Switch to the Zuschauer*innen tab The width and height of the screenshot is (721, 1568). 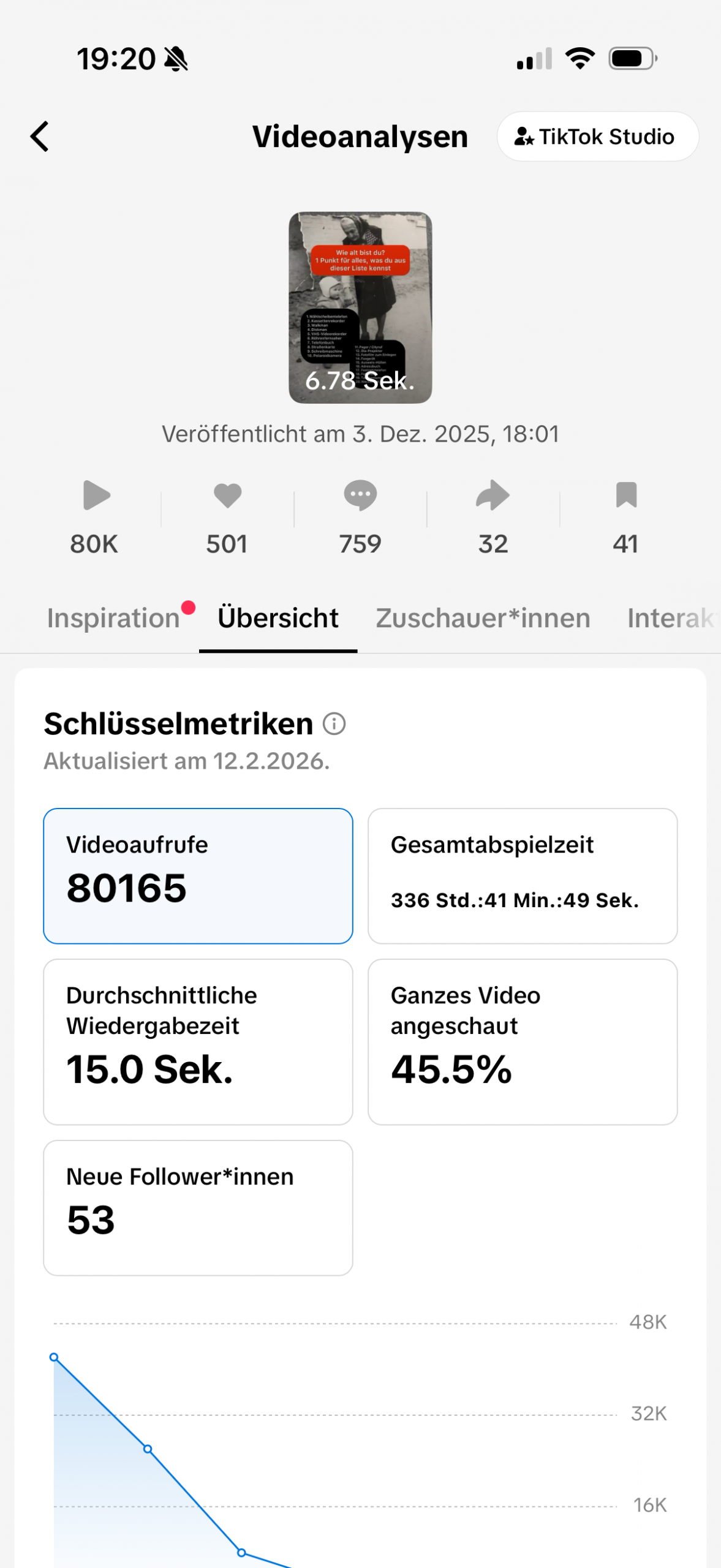coord(483,619)
